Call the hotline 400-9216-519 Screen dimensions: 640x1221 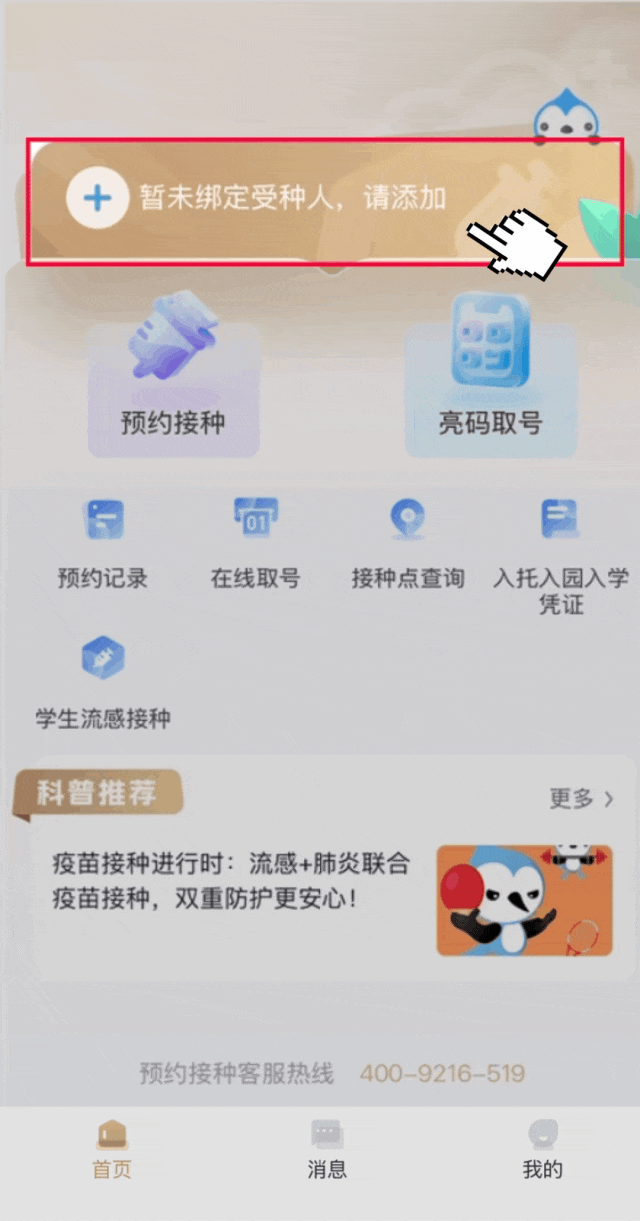click(442, 1074)
